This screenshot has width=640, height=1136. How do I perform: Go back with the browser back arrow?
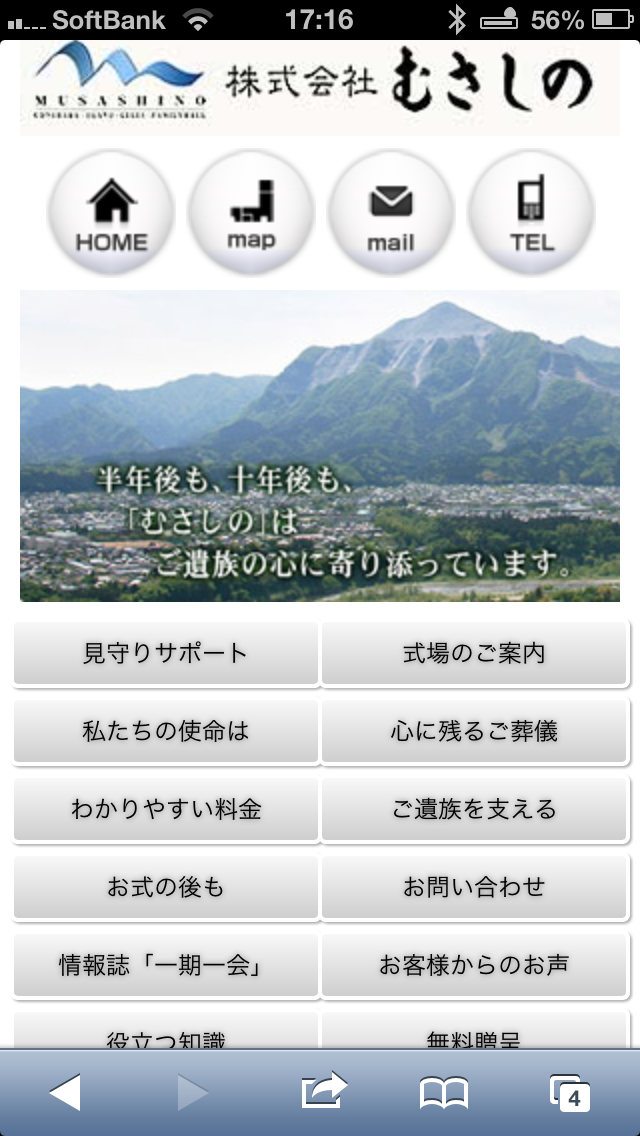pos(65,1093)
